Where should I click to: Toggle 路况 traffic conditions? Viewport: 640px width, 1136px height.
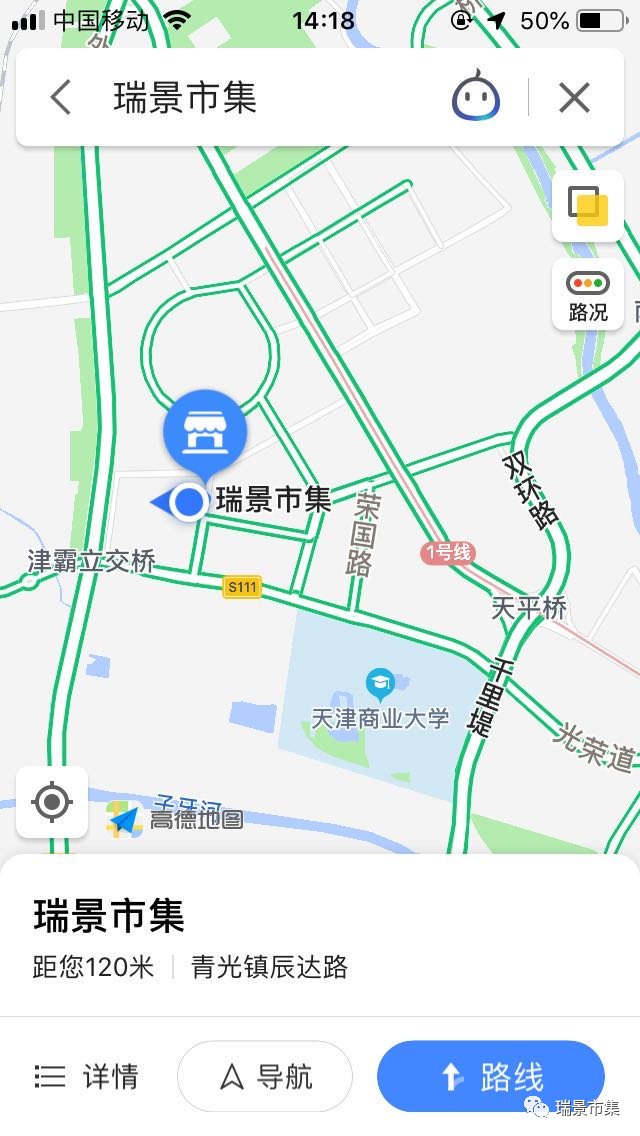[588, 295]
